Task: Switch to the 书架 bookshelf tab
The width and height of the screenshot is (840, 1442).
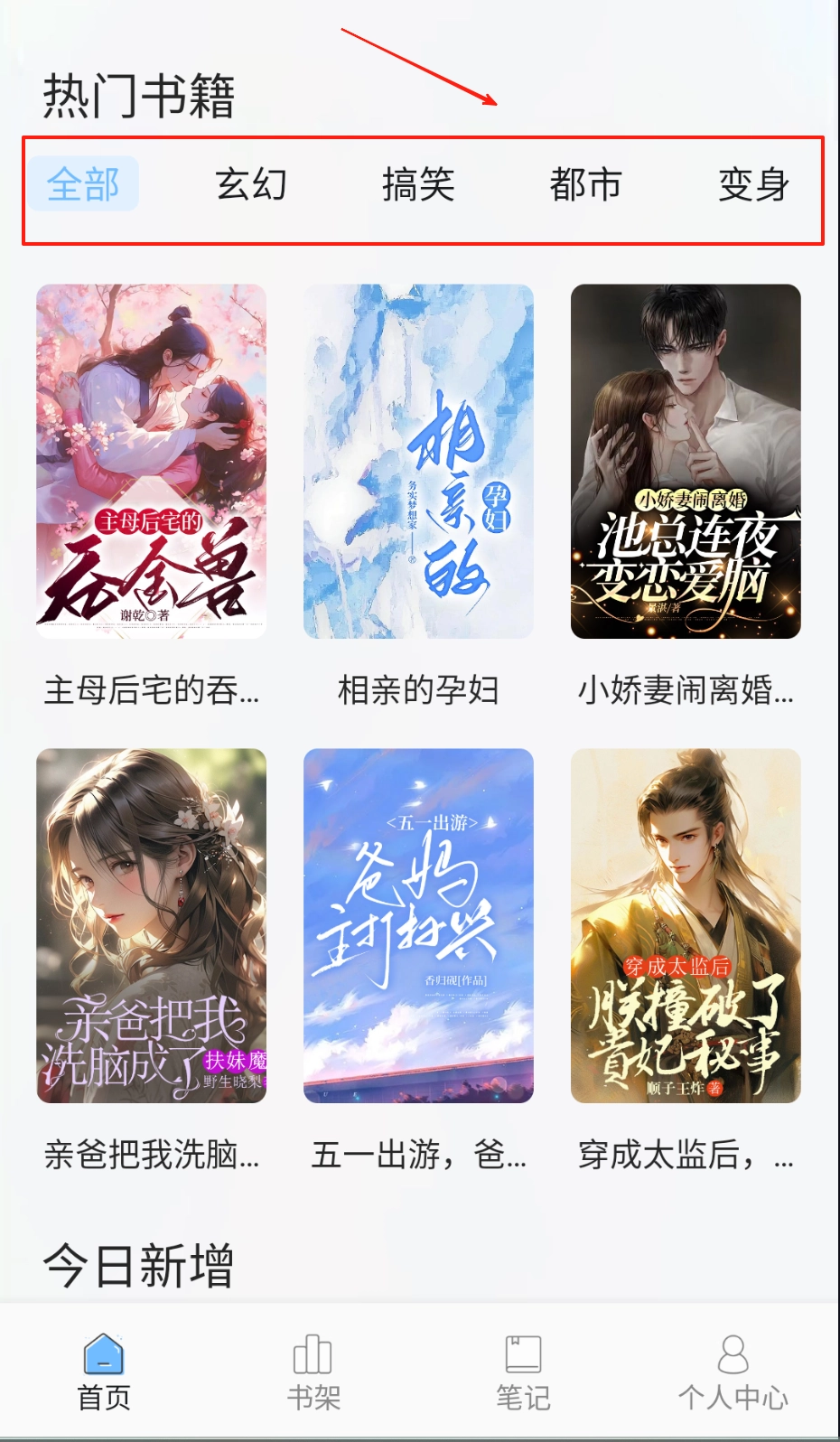Action: [313, 1372]
